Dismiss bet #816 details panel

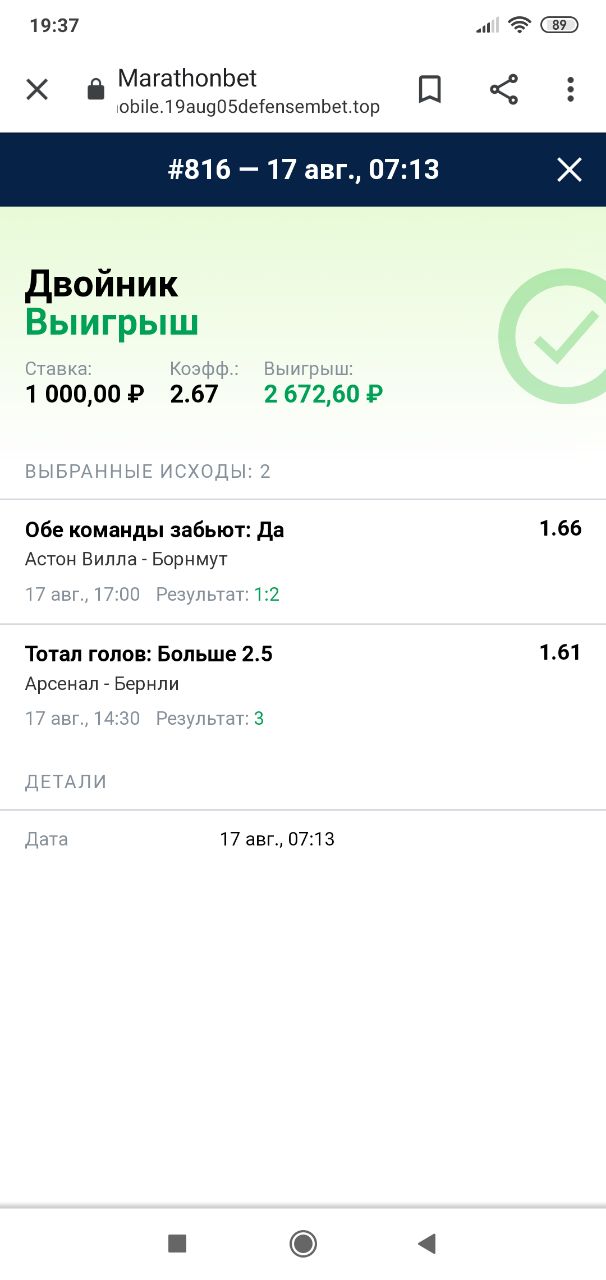pyautogui.click(x=569, y=170)
